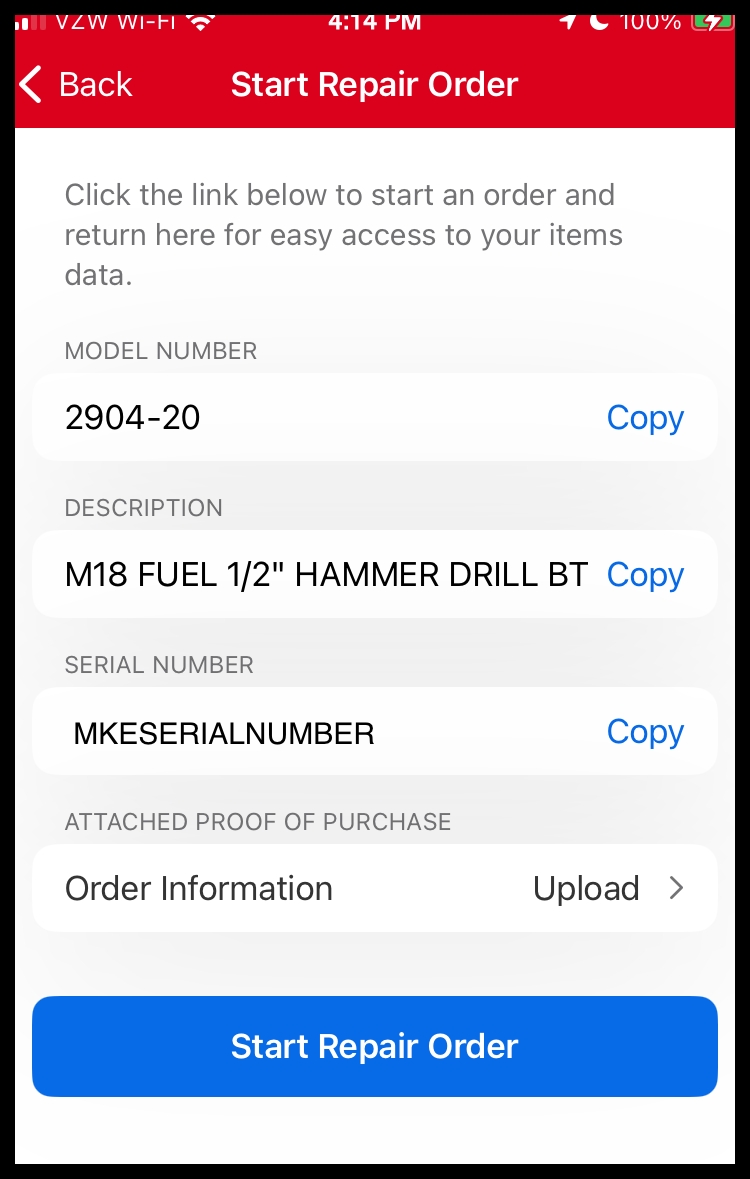
Task: Copy the M18 FUEL hammer drill description
Action: [x=645, y=574]
